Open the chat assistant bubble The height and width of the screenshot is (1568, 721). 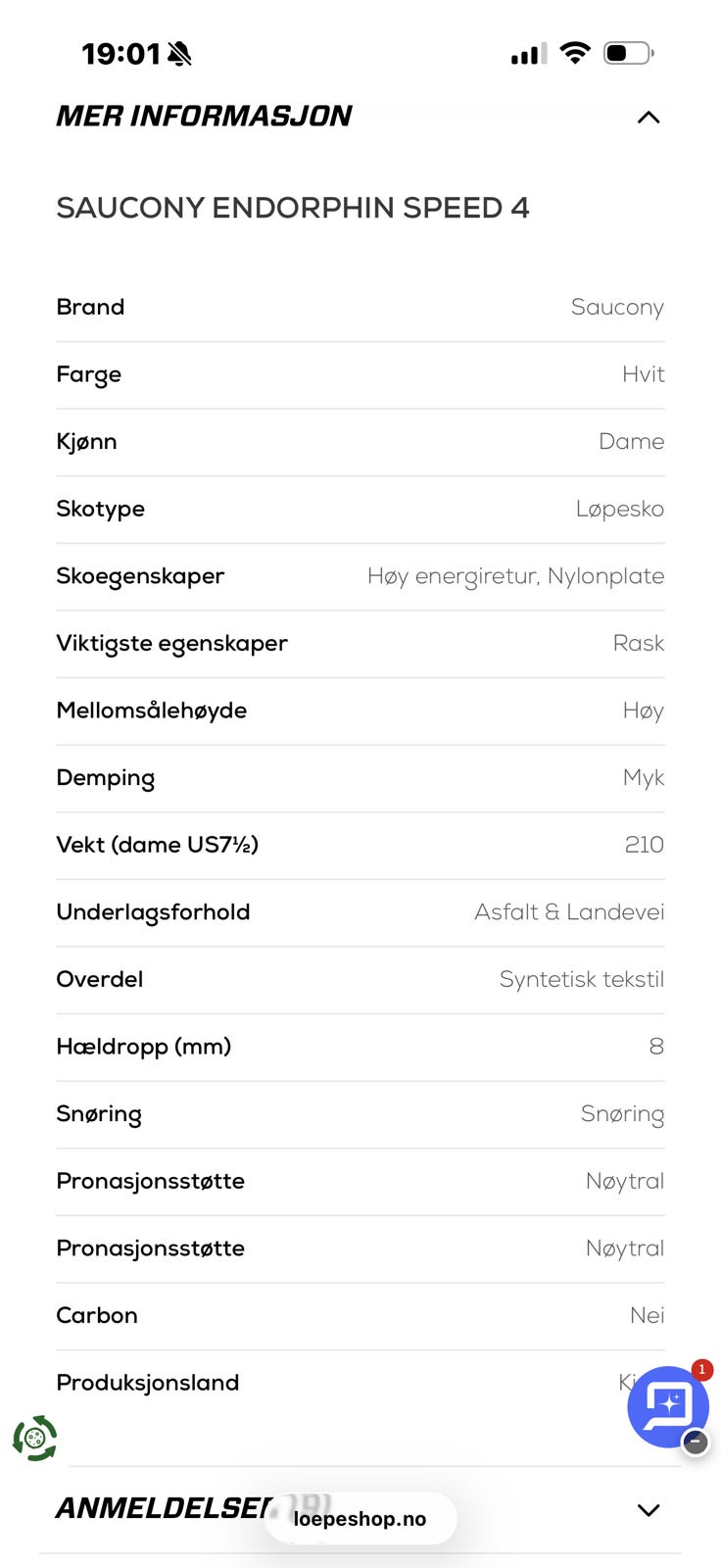(x=668, y=1405)
